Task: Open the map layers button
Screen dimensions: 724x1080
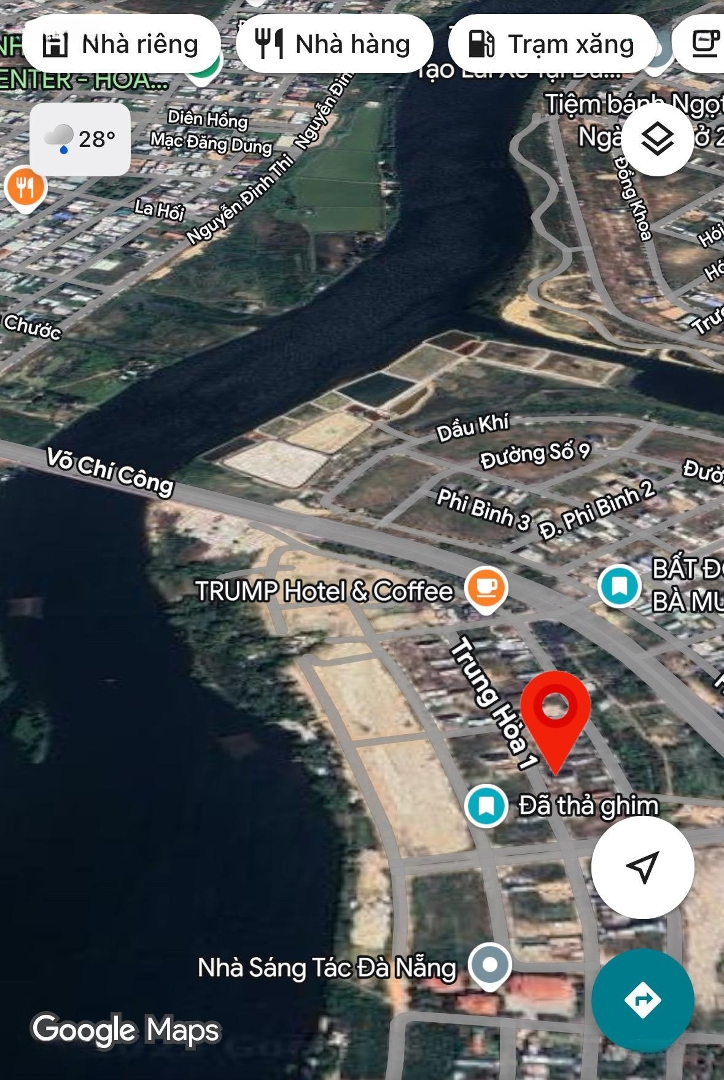Action: pyautogui.click(x=657, y=140)
